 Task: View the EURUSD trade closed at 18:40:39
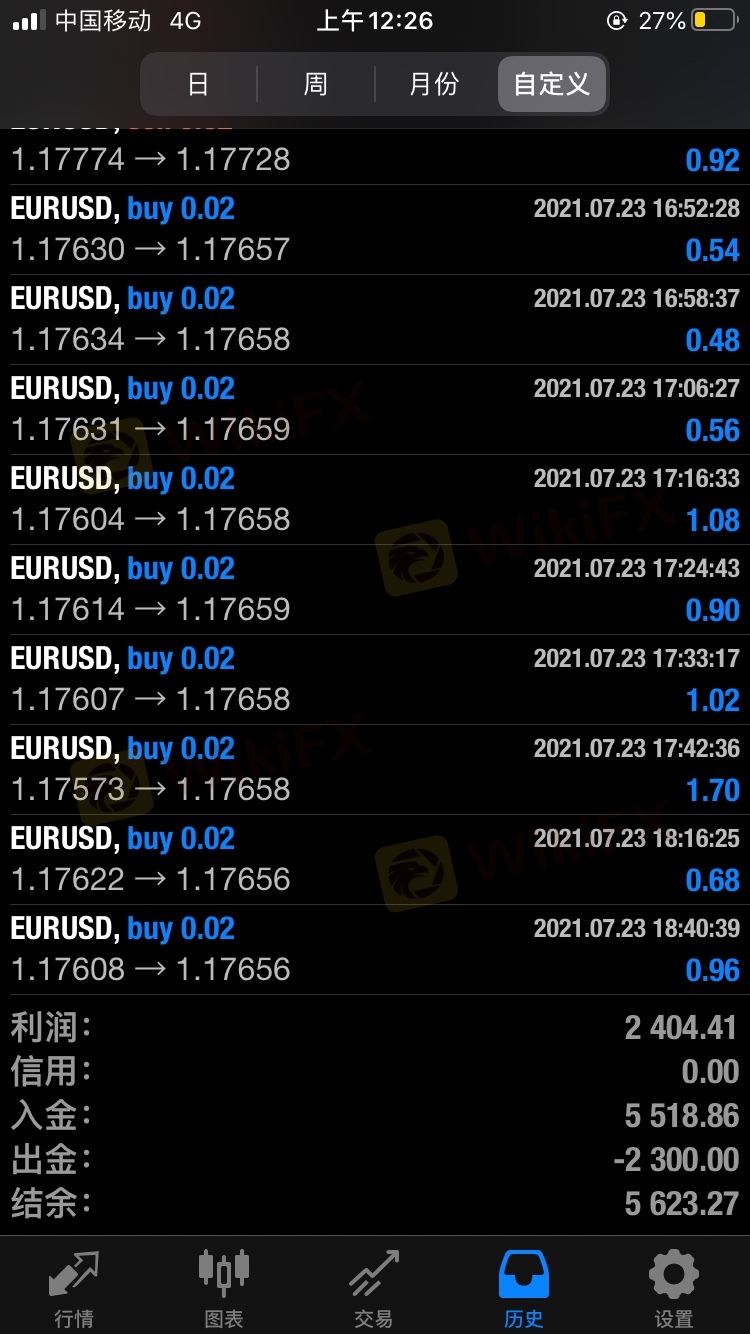375,950
